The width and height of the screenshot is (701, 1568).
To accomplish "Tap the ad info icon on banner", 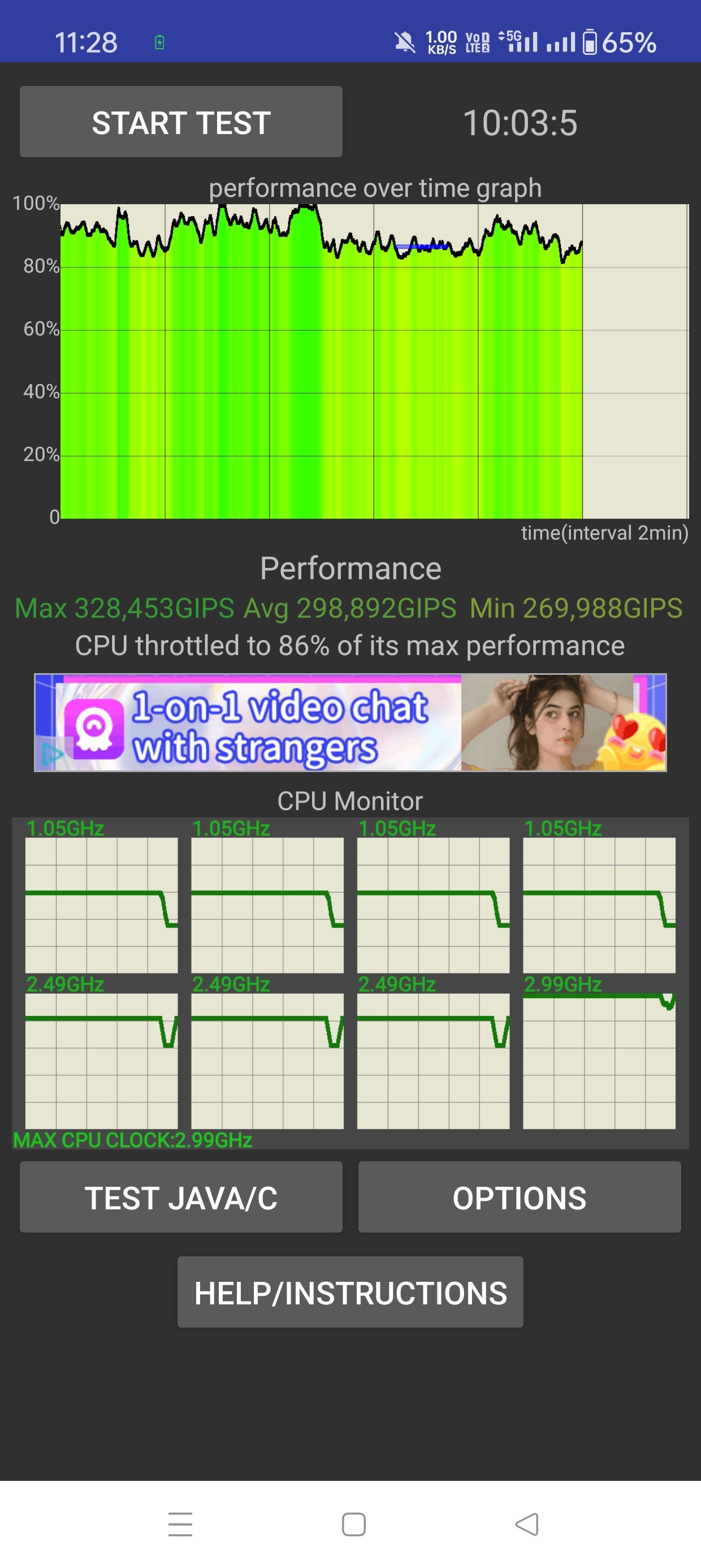I will 51,755.
